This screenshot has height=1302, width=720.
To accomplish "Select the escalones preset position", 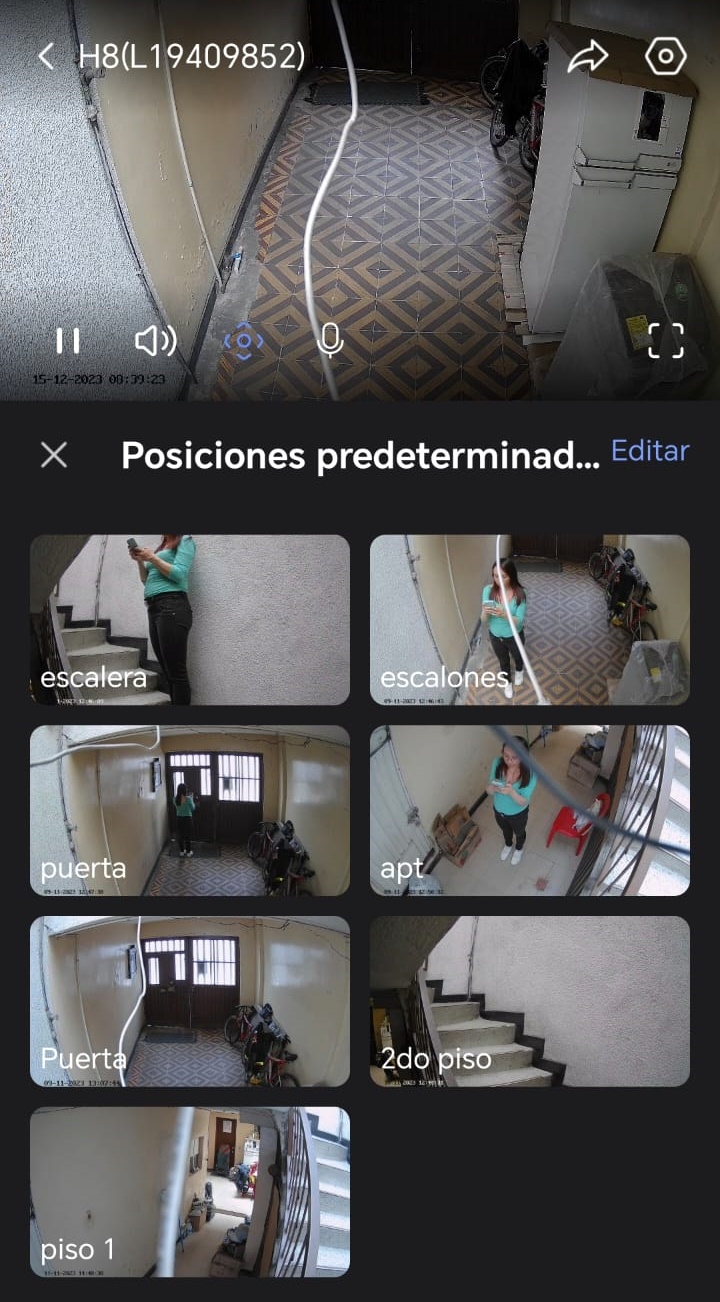I will [x=530, y=620].
